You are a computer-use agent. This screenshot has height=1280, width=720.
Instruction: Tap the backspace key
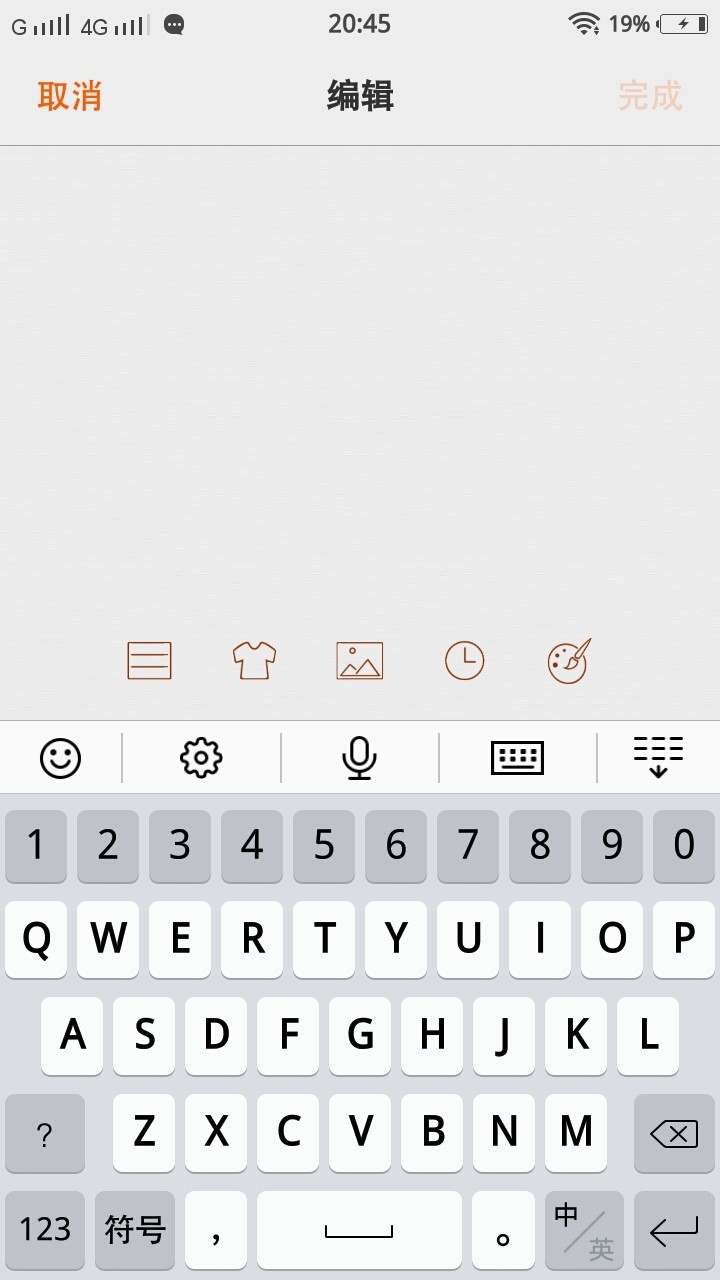click(674, 1133)
